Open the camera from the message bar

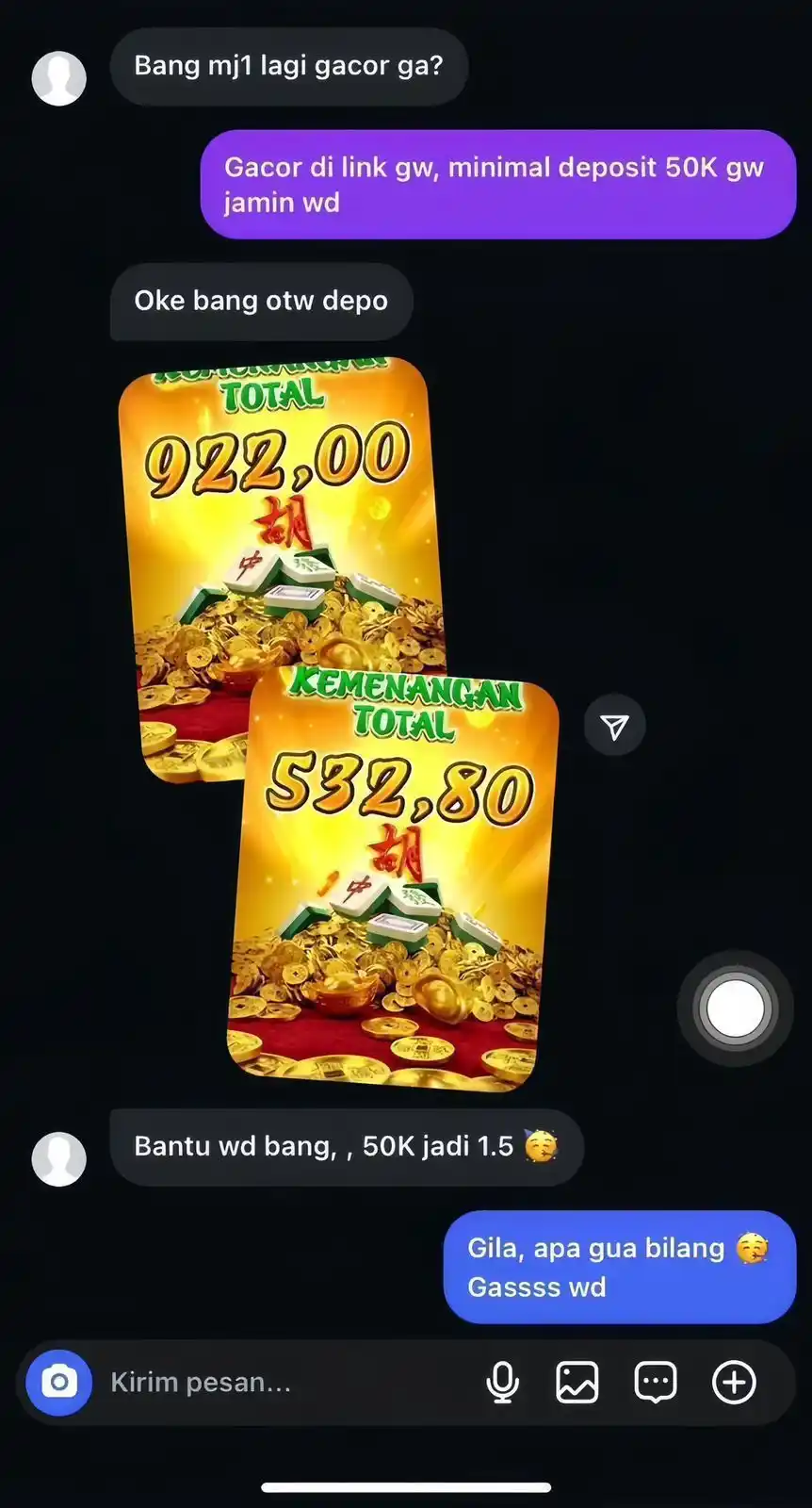[58, 1383]
